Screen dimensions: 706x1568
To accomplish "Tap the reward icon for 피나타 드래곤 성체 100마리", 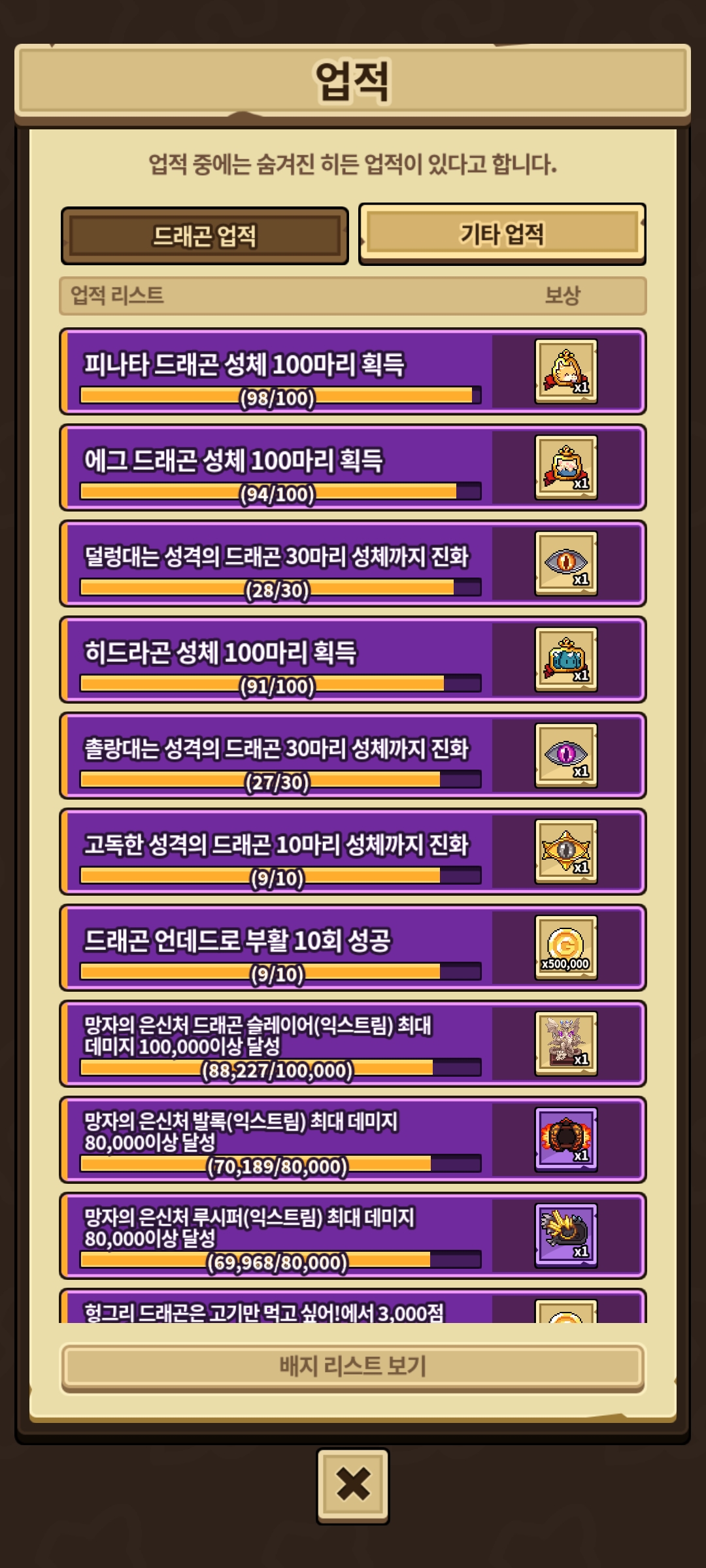I will click(566, 371).
